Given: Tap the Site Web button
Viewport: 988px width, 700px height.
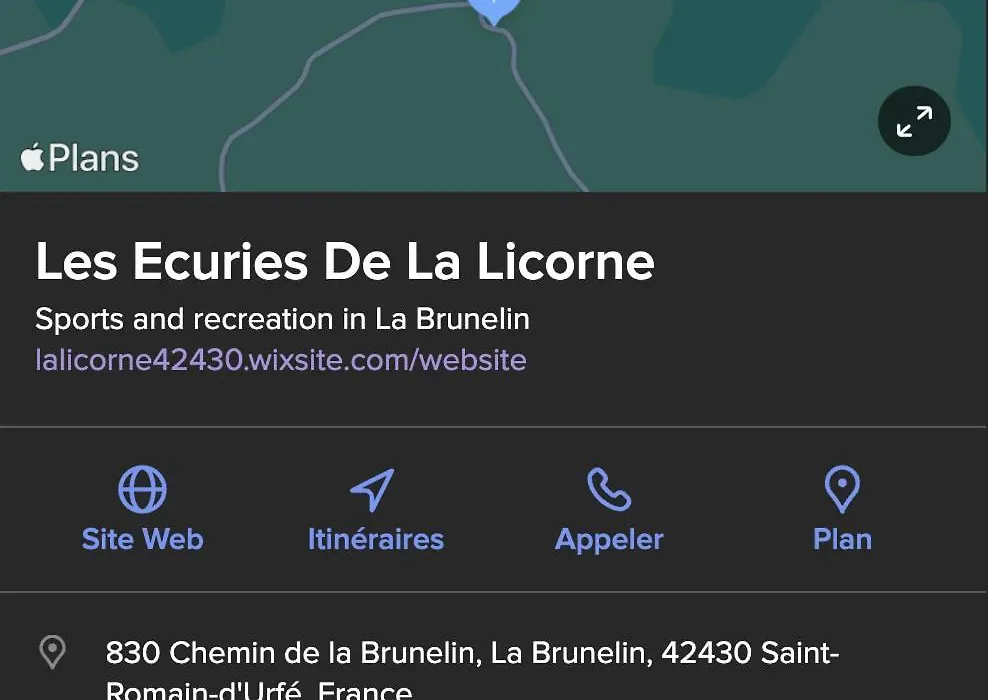Looking at the screenshot, I should click(x=142, y=510).
